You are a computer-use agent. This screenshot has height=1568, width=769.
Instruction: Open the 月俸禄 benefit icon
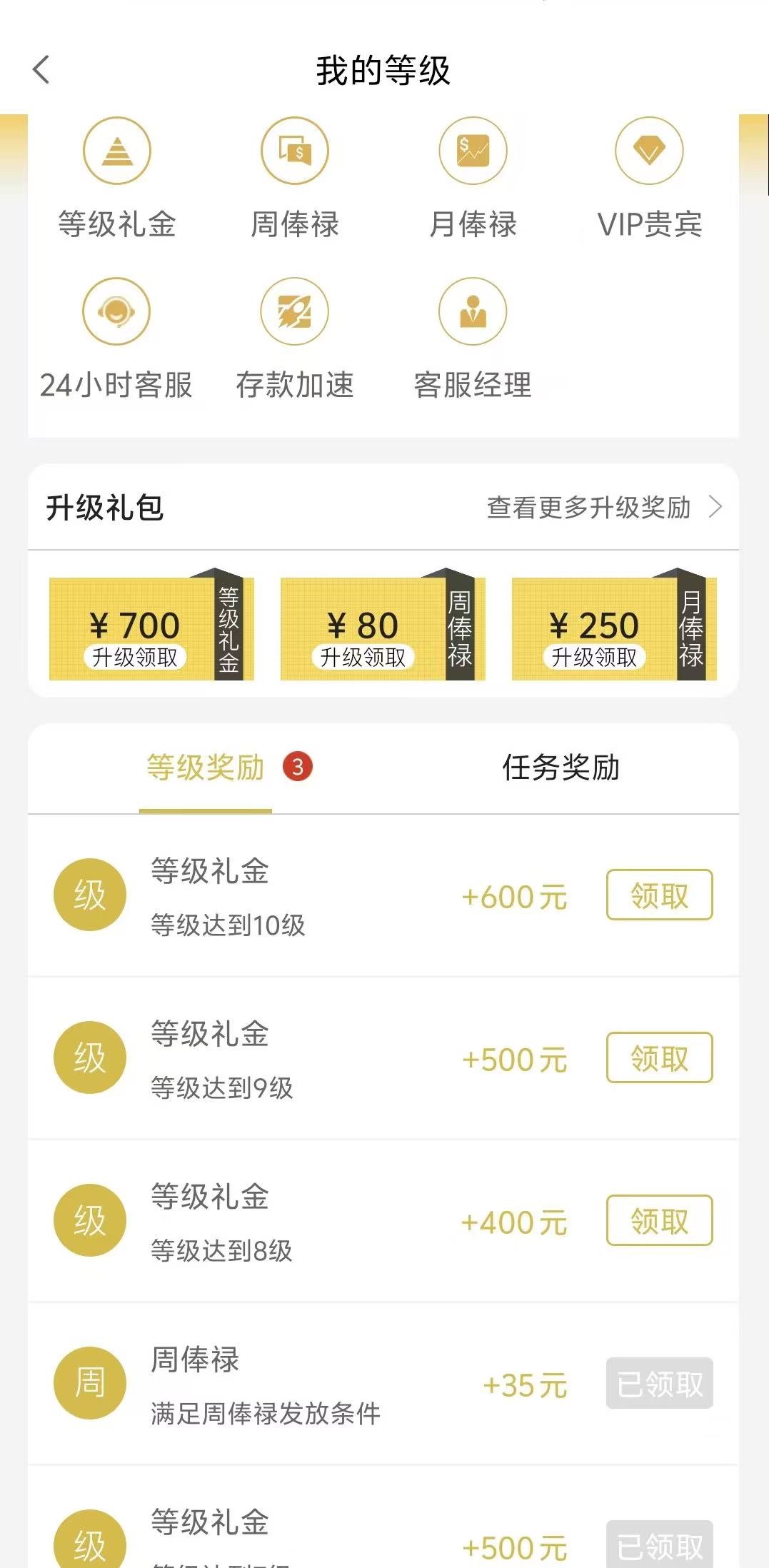click(x=473, y=151)
